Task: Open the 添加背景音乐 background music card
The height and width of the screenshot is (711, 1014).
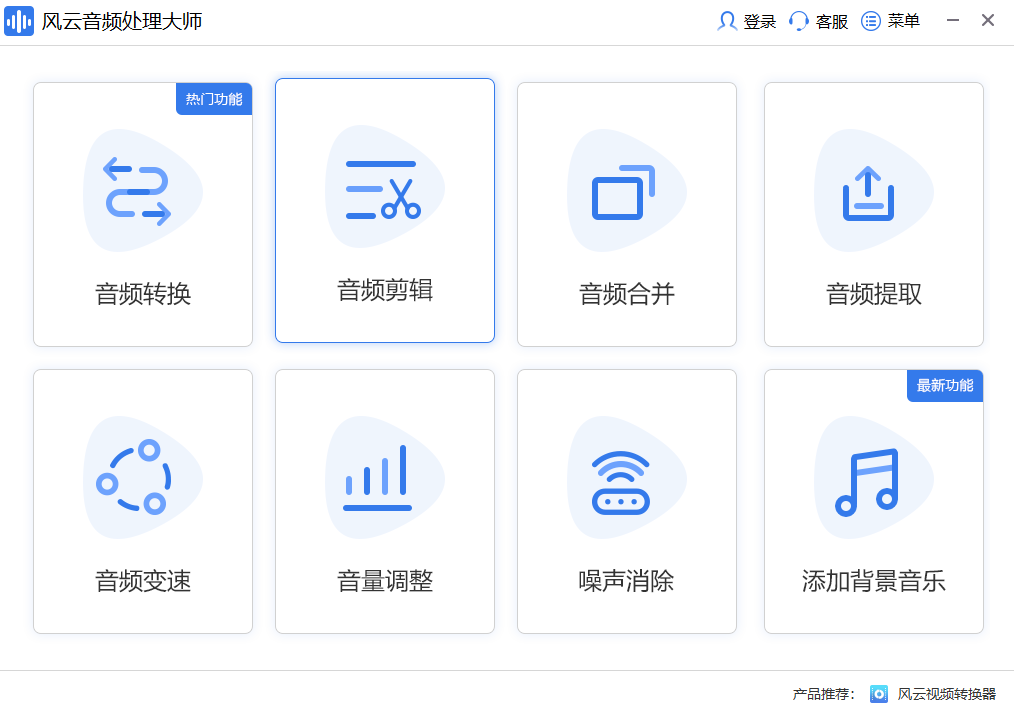Action: pos(874,501)
